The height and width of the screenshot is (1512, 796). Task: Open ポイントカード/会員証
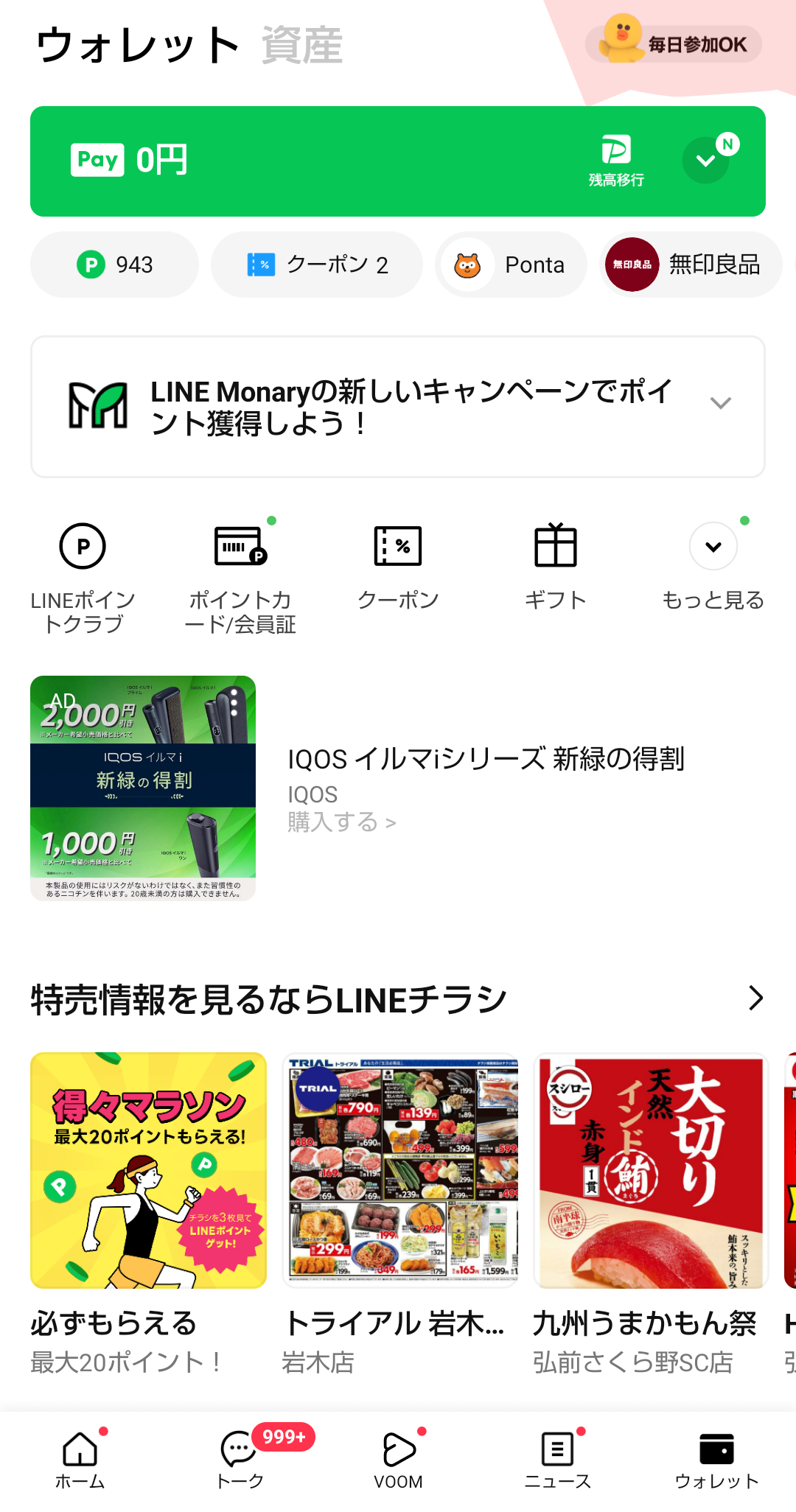point(240,576)
